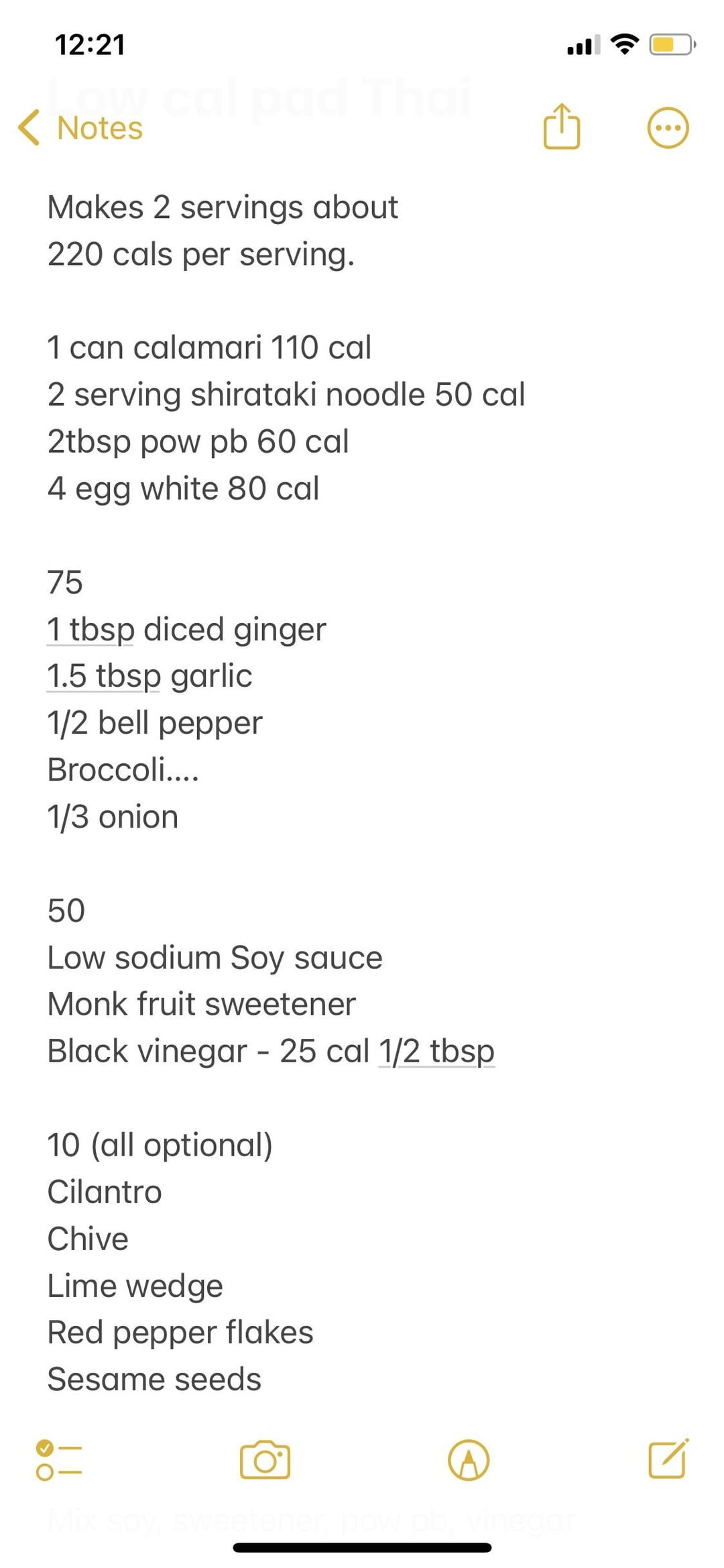Compose a new note

pyautogui.click(x=668, y=1459)
